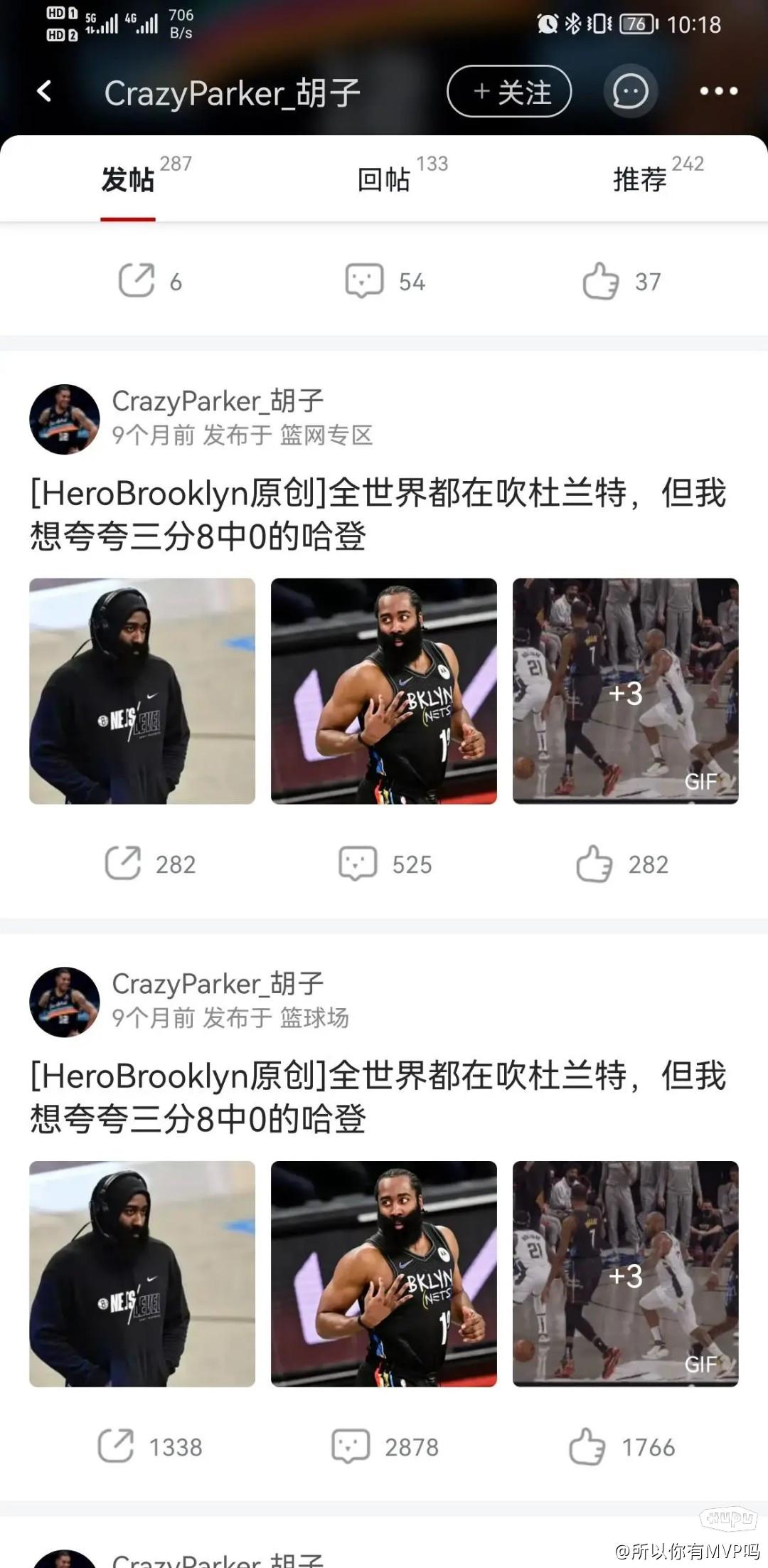Open the three-dot overflow menu
This screenshot has height=1568, width=768.
pyautogui.click(x=718, y=91)
